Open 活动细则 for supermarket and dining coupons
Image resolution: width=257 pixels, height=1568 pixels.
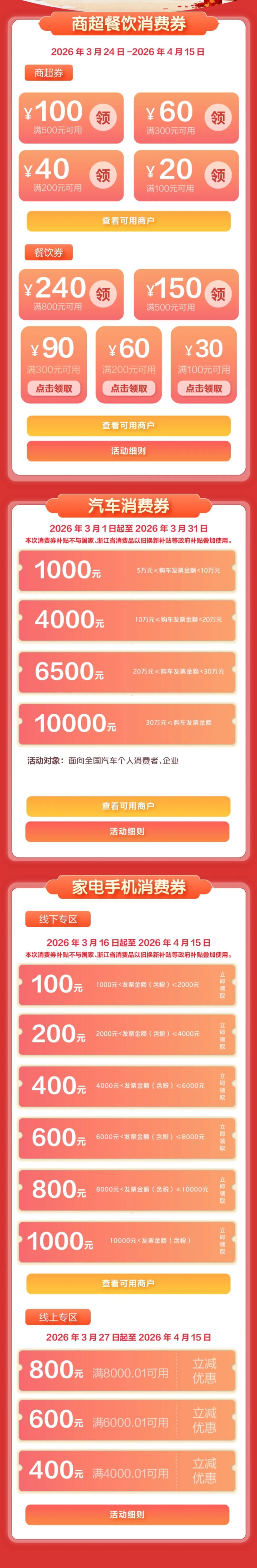[128, 451]
